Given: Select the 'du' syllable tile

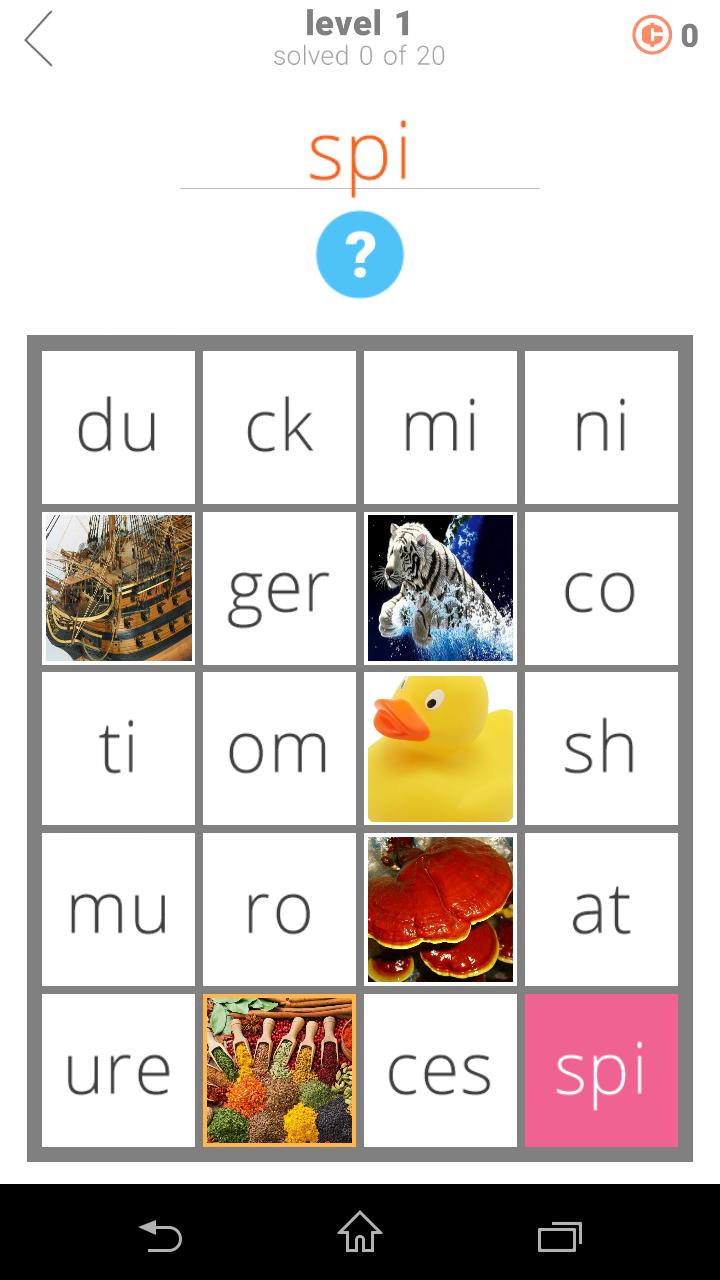Looking at the screenshot, I should (x=118, y=427).
